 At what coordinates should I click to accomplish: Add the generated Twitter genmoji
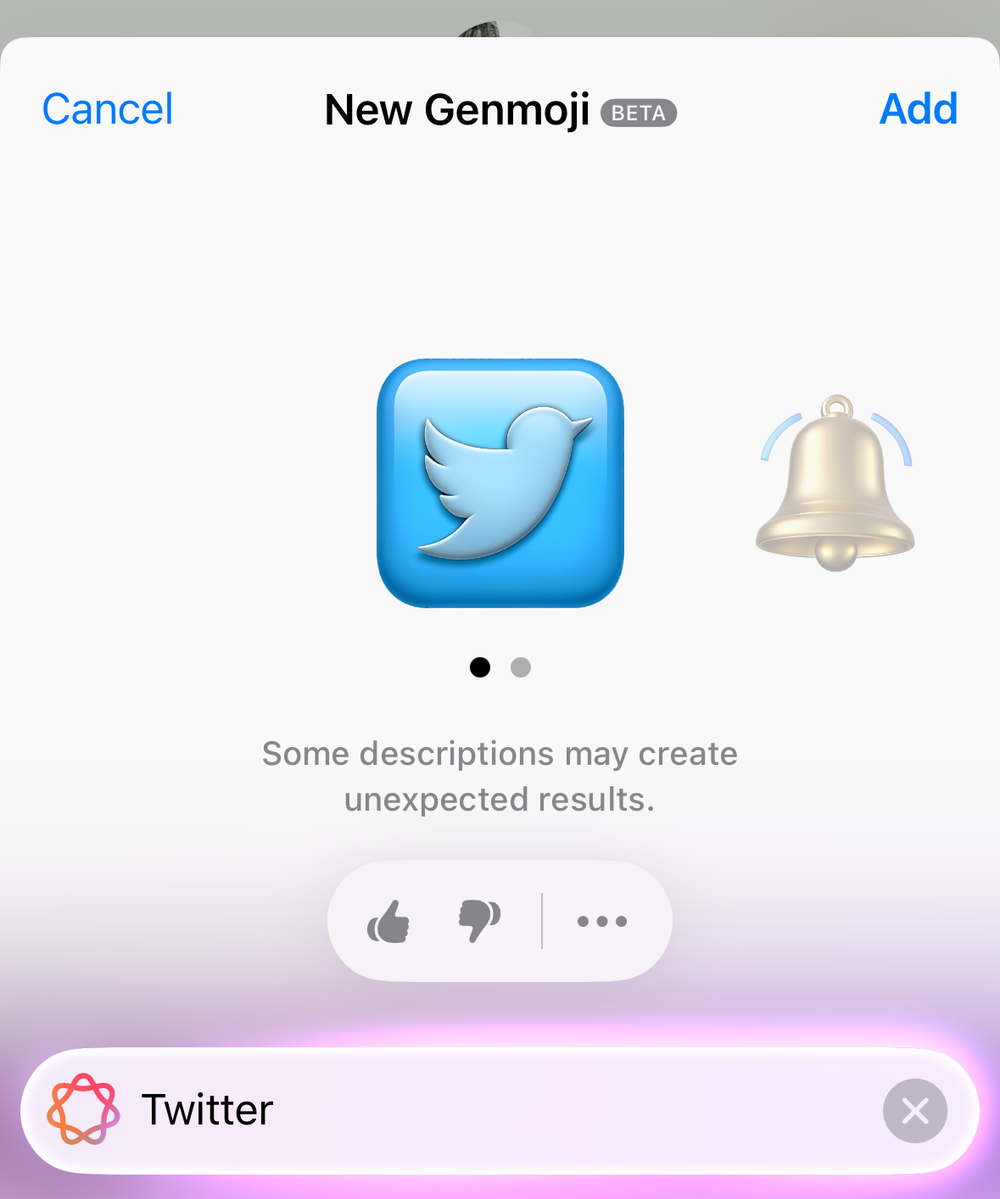click(918, 110)
